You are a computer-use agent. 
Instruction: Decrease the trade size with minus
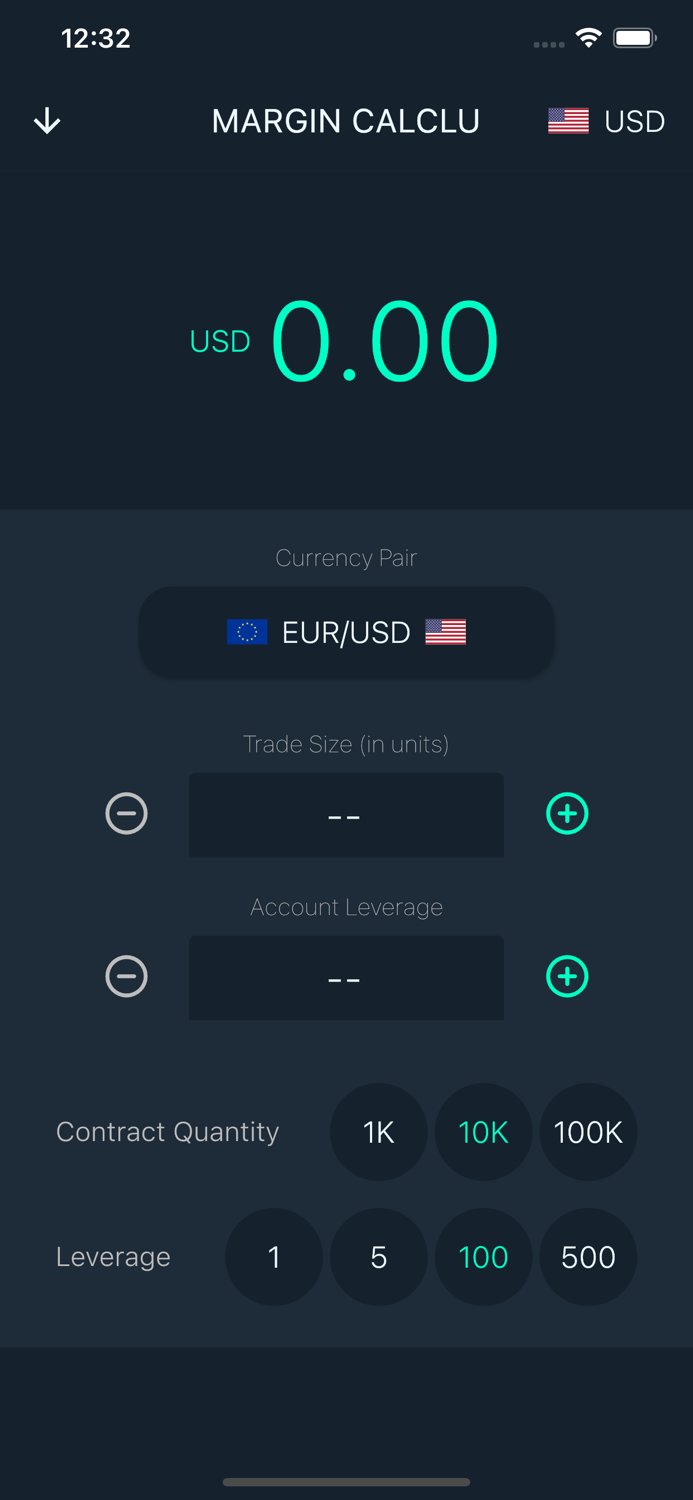point(127,814)
